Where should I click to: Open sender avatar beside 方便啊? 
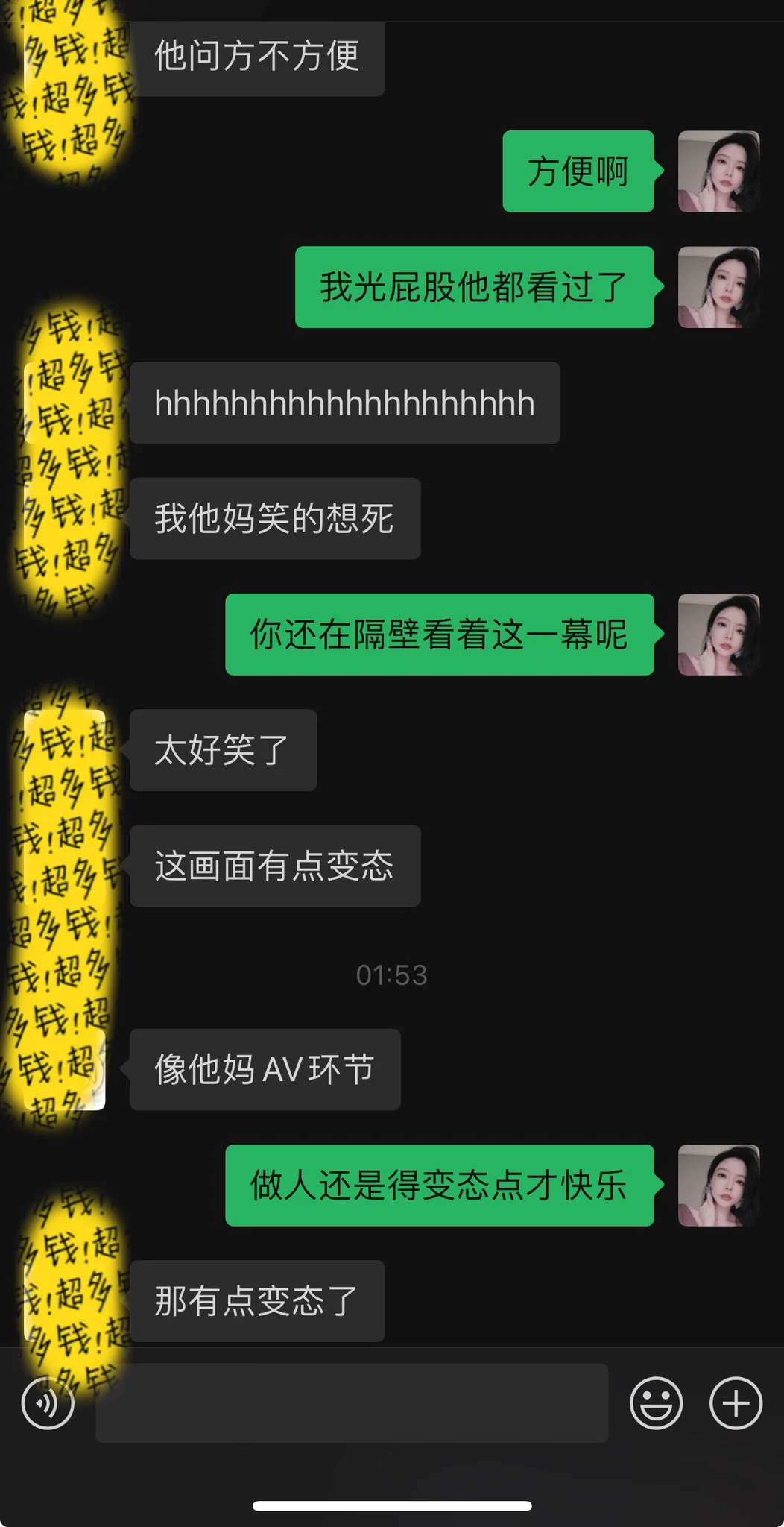718,171
